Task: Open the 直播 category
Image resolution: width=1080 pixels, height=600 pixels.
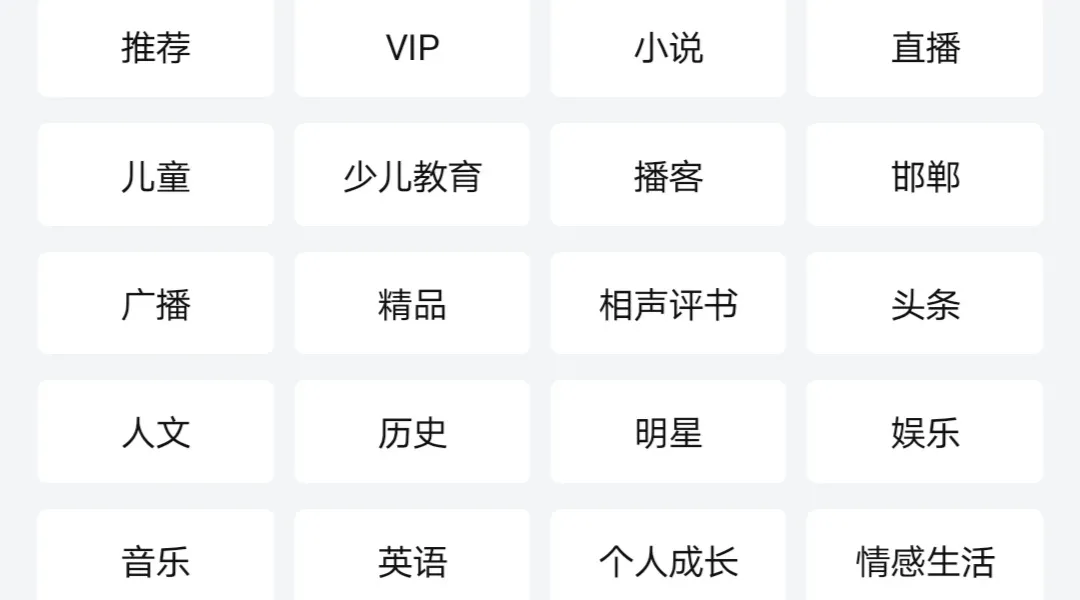Action: click(925, 48)
